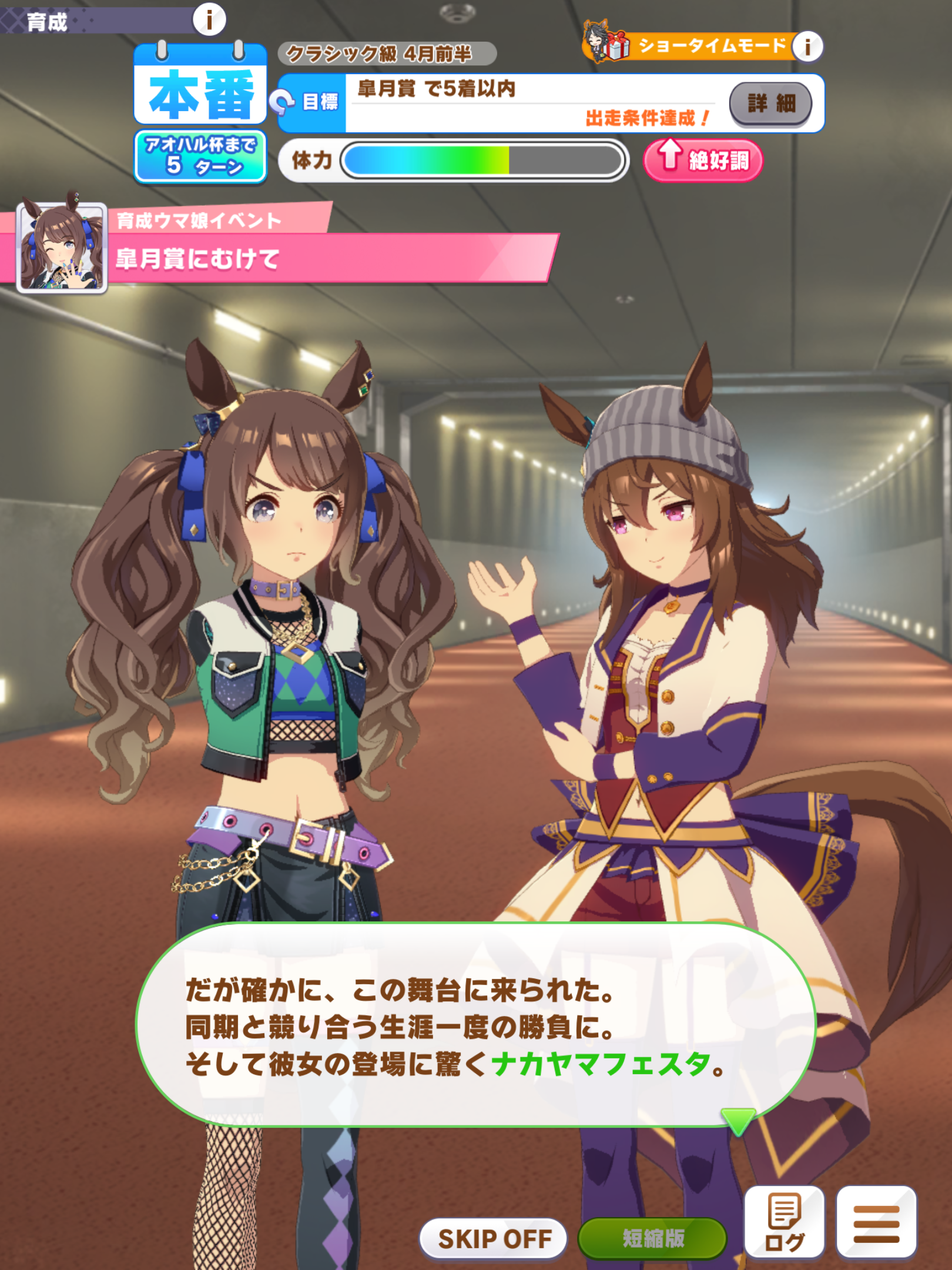Switch to the 短縮版 shortened event mode
952x1270 pixels.
coord(652,1238)
